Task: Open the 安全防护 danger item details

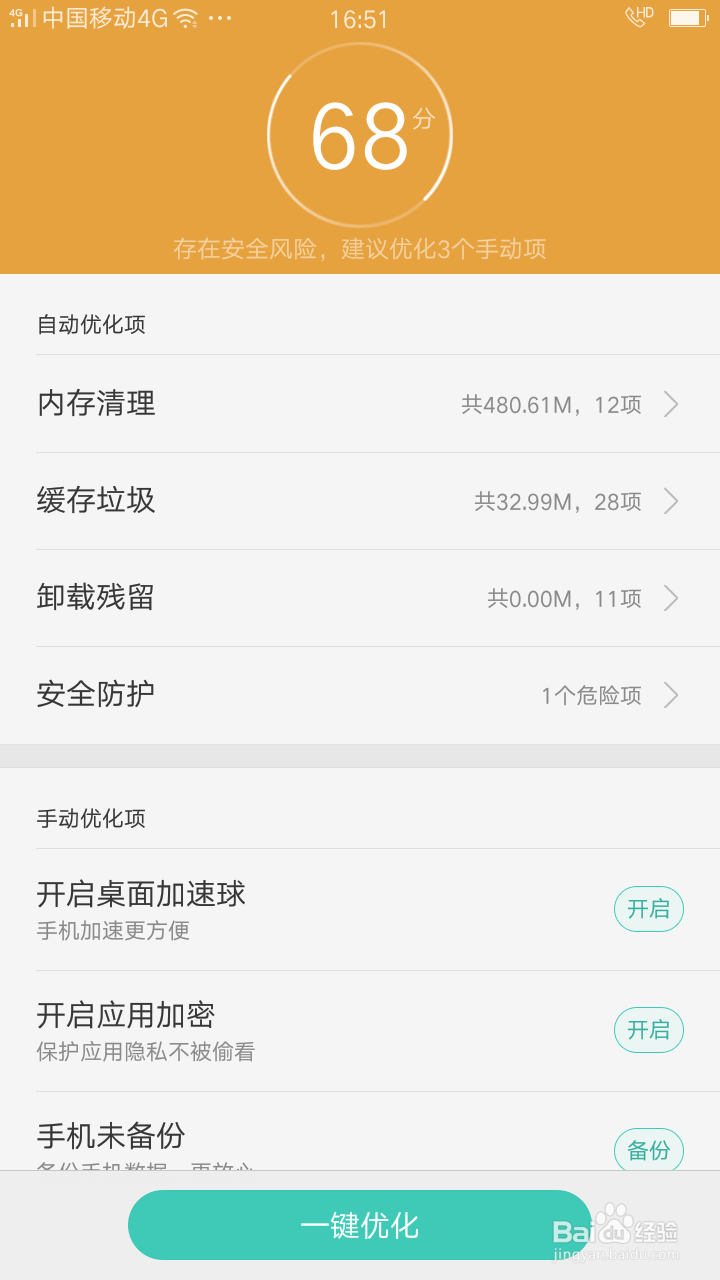Action: click(x=360, y=693)
